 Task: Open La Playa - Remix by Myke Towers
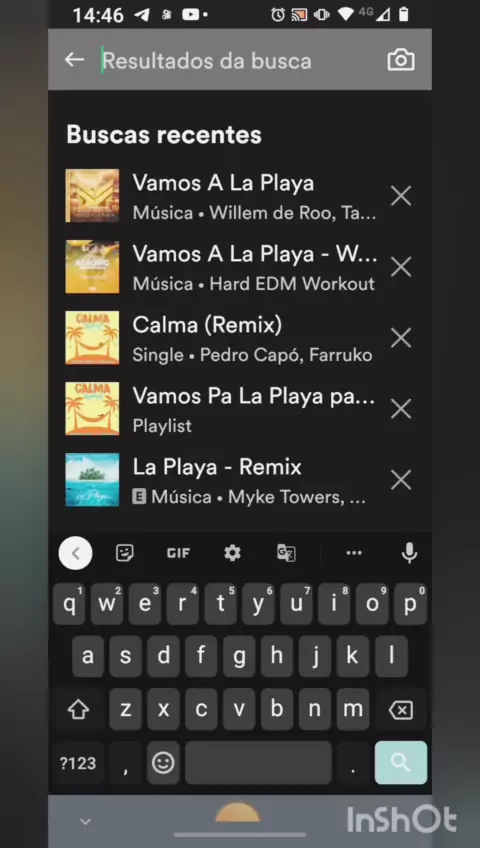(221, 481)
